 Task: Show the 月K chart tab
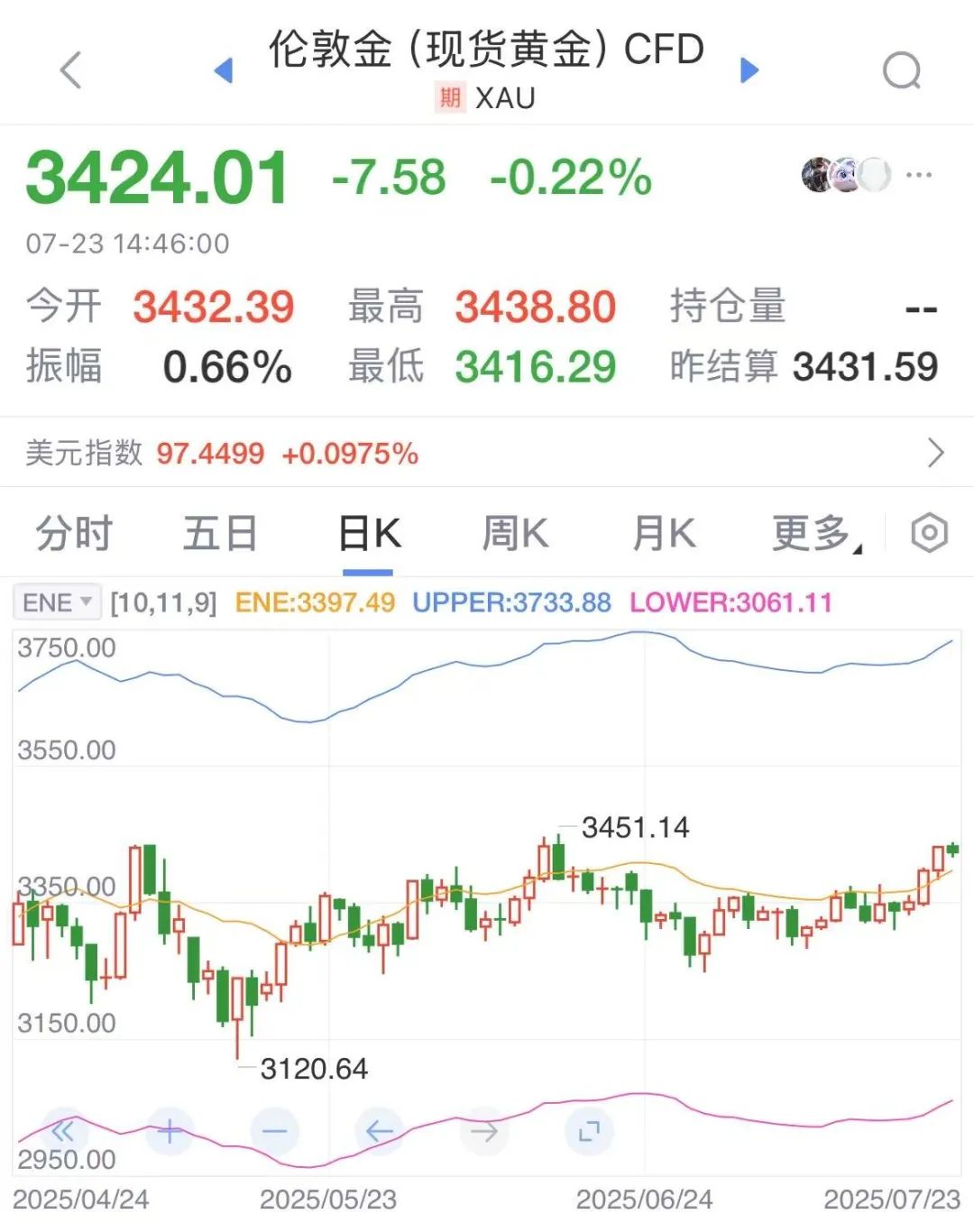[x=664, y=533]
